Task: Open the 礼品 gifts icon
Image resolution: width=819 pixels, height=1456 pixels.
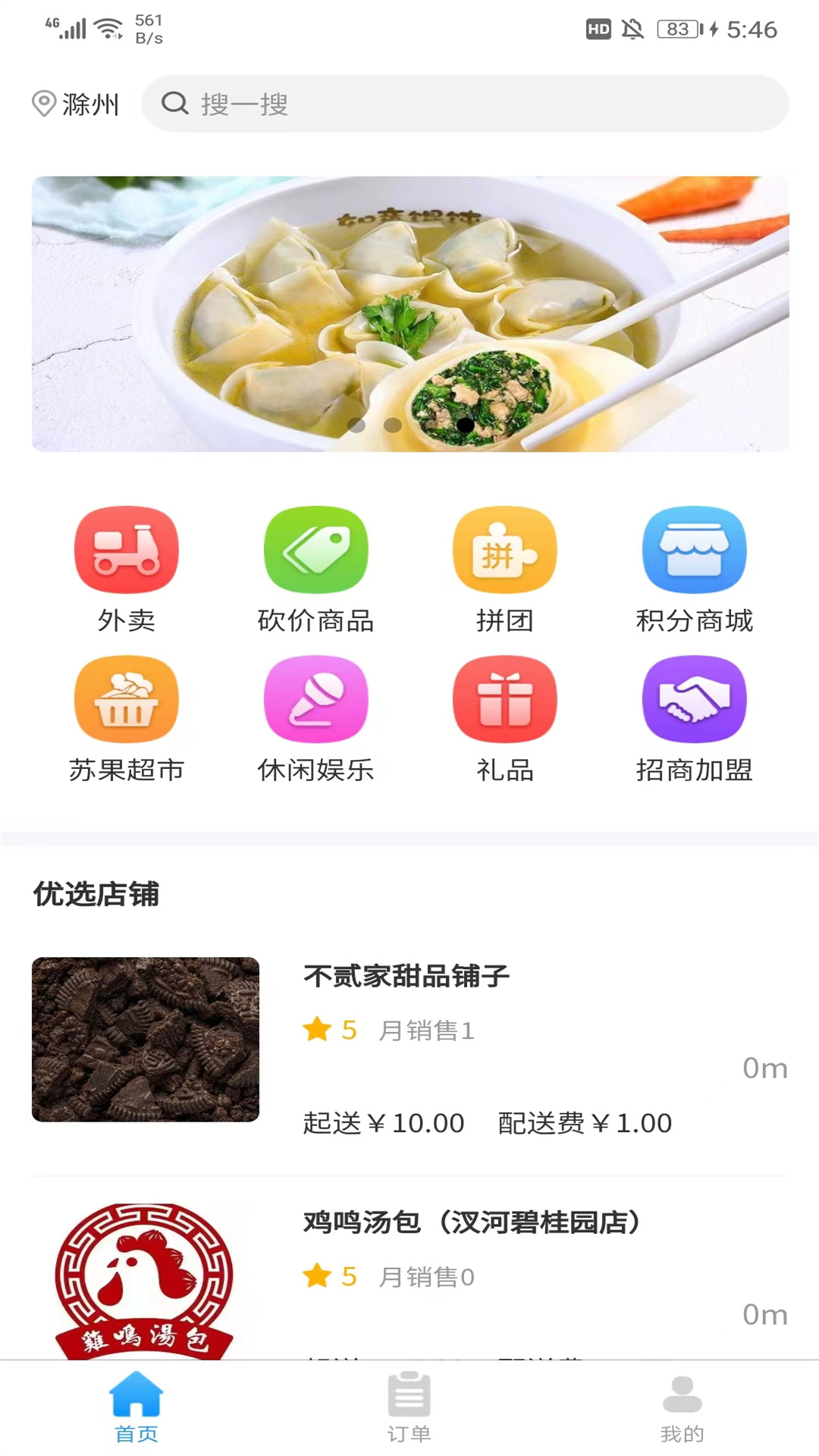Action: [x=505, y=698]
